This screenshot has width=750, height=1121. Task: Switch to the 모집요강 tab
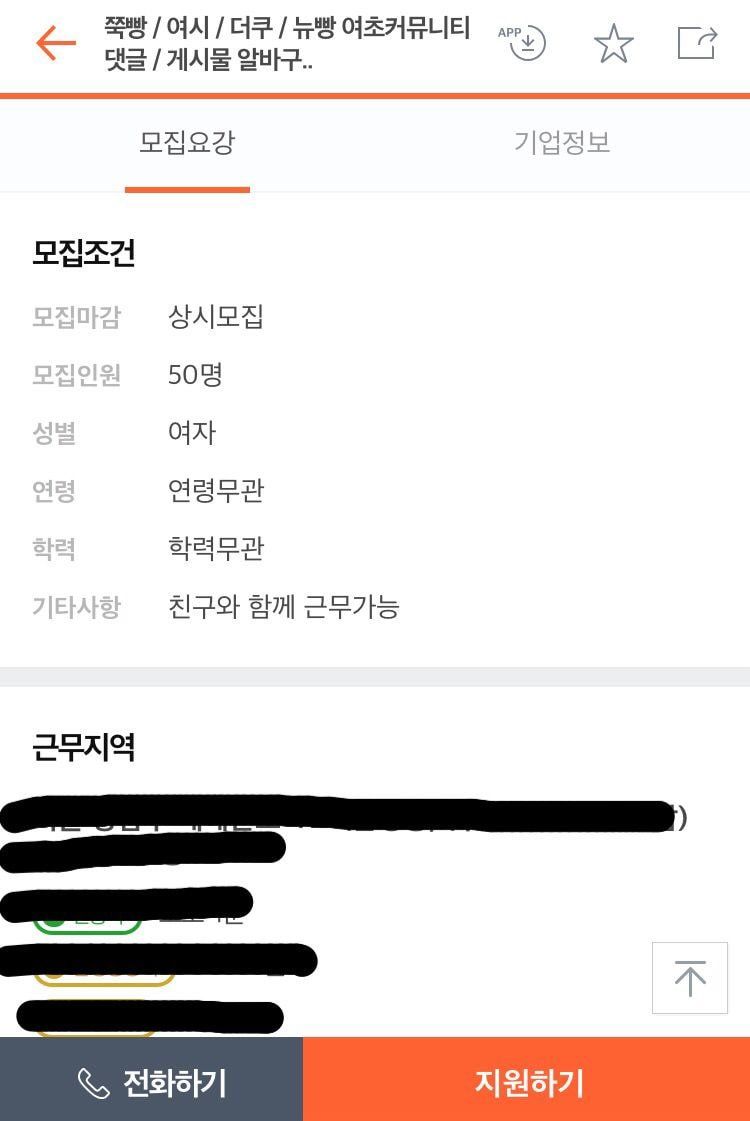point(187,143)
